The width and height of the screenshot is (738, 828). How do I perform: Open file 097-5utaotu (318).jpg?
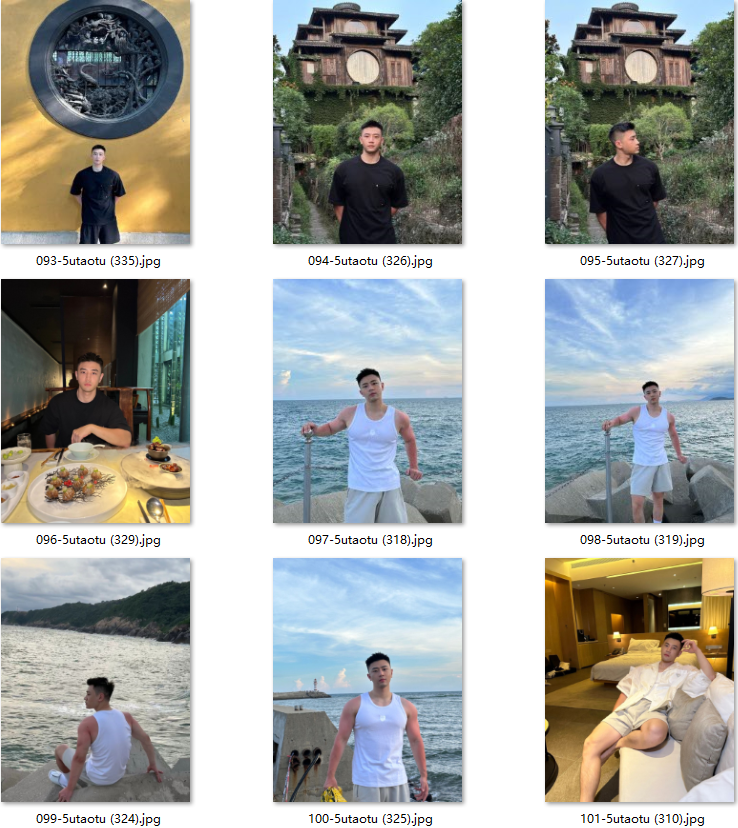[x=368, y=401]
